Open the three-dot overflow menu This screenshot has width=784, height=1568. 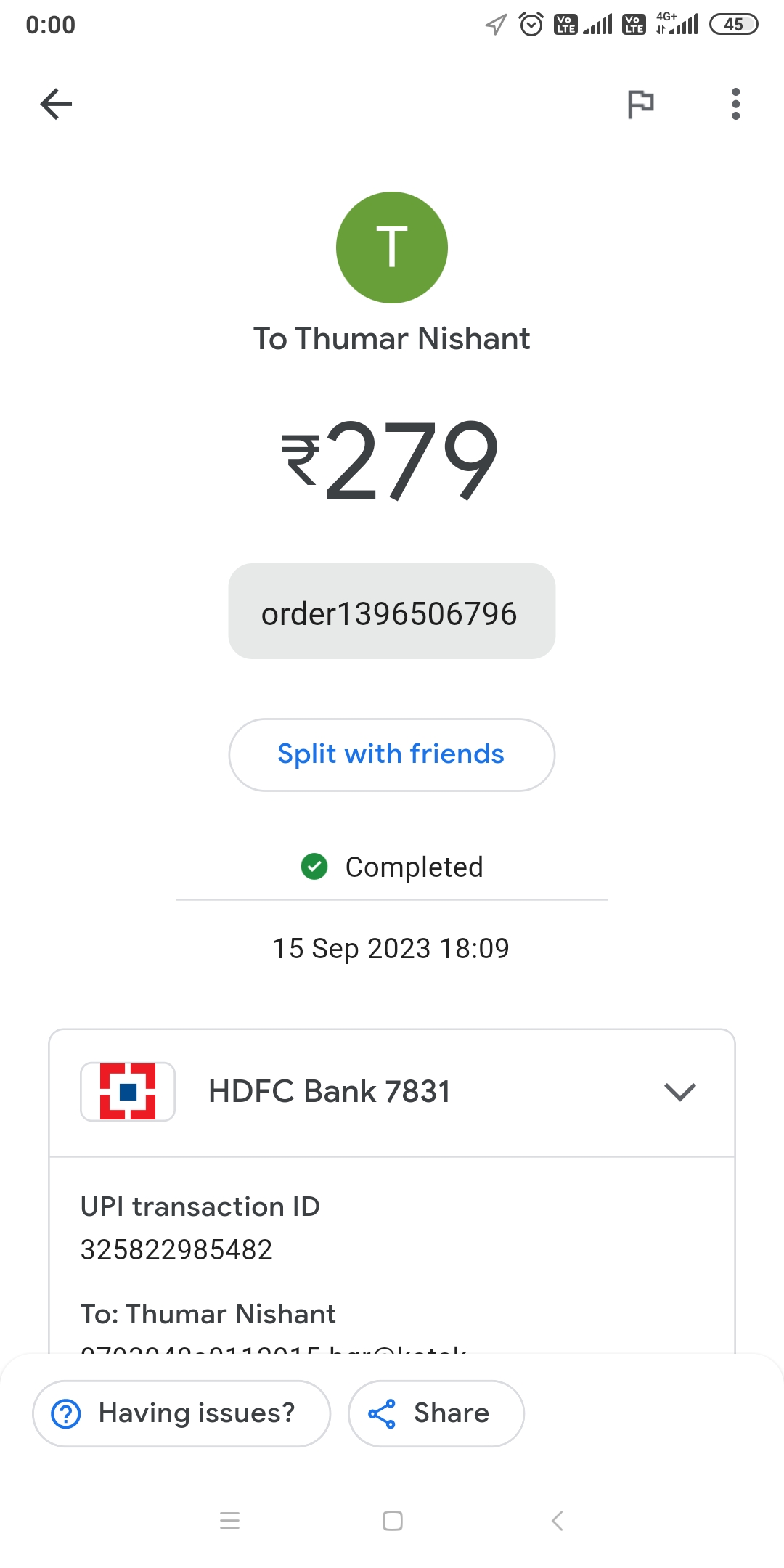tap(735, 104)
